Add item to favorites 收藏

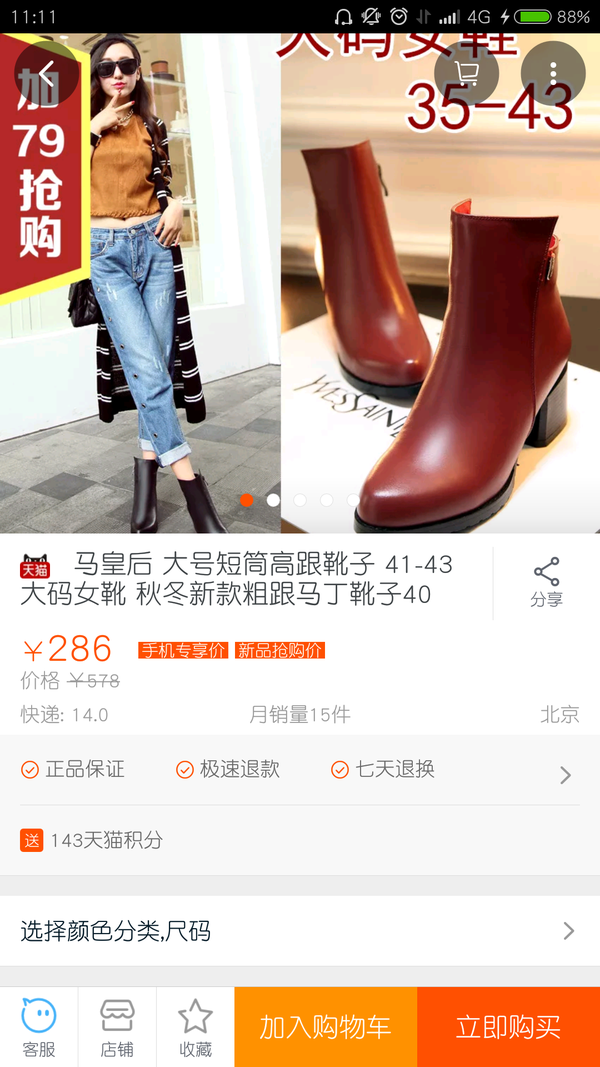click(x=195, y=1027)
